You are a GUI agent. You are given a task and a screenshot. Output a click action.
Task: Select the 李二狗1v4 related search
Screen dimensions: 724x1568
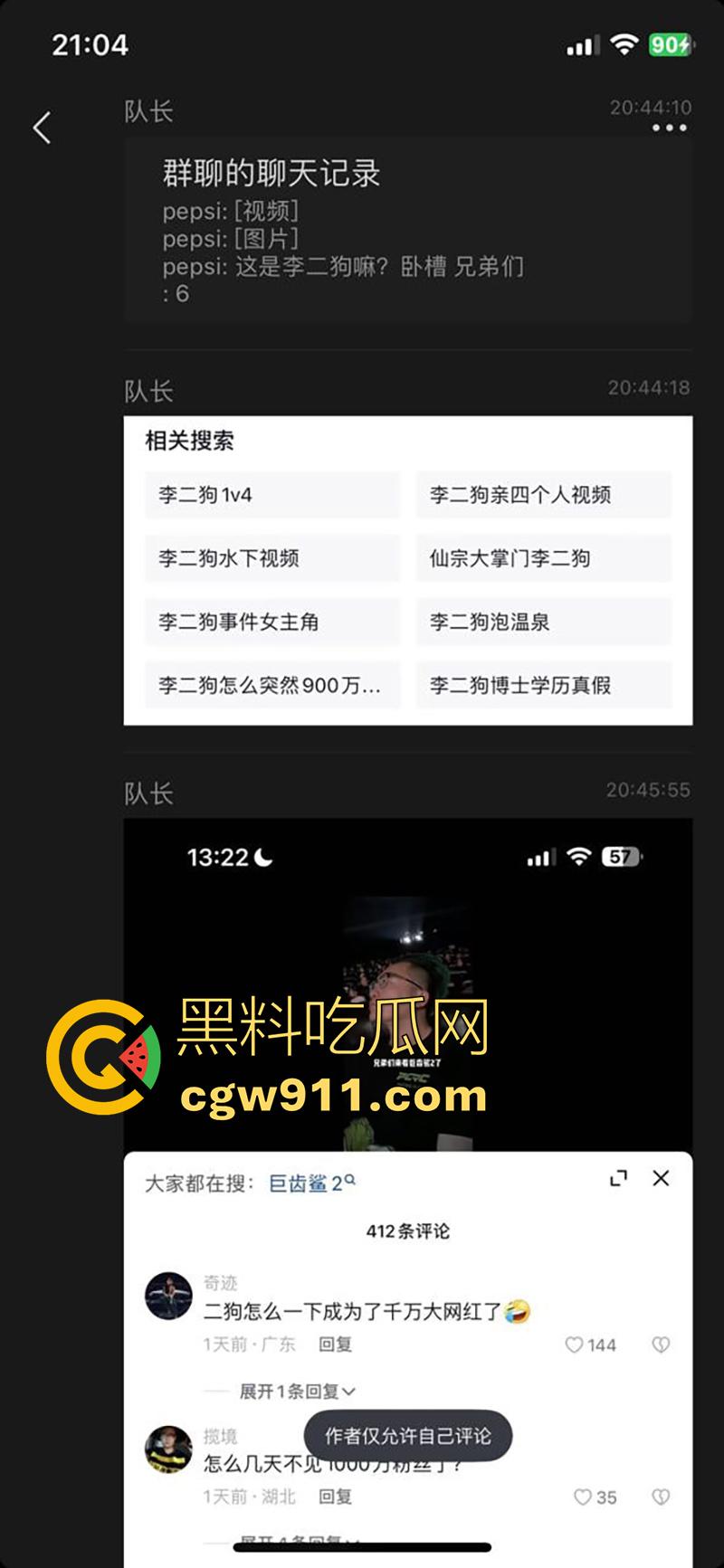click(x=271, y=495)
